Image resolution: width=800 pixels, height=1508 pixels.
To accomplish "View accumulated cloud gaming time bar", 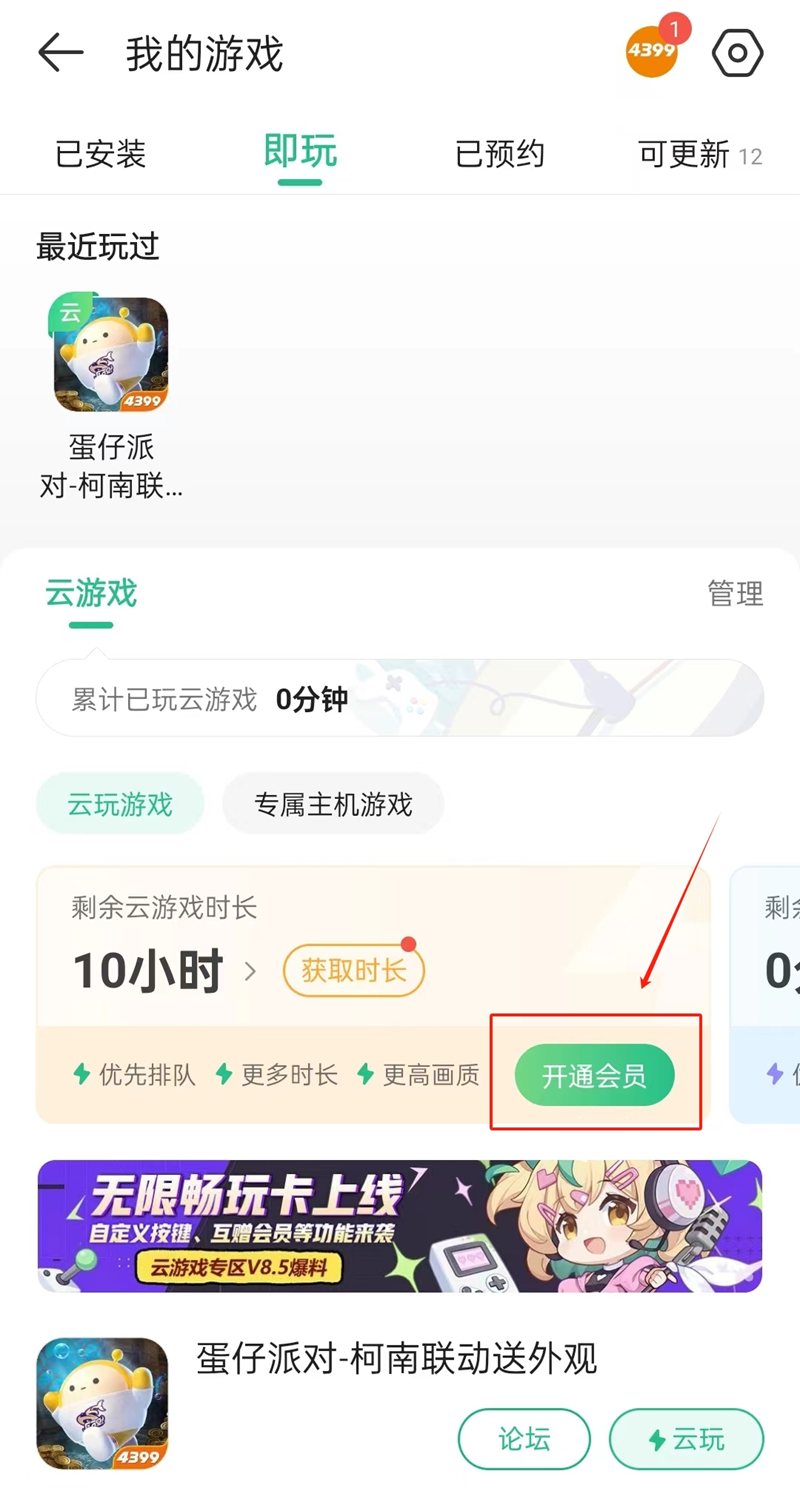I will (400, 699).
